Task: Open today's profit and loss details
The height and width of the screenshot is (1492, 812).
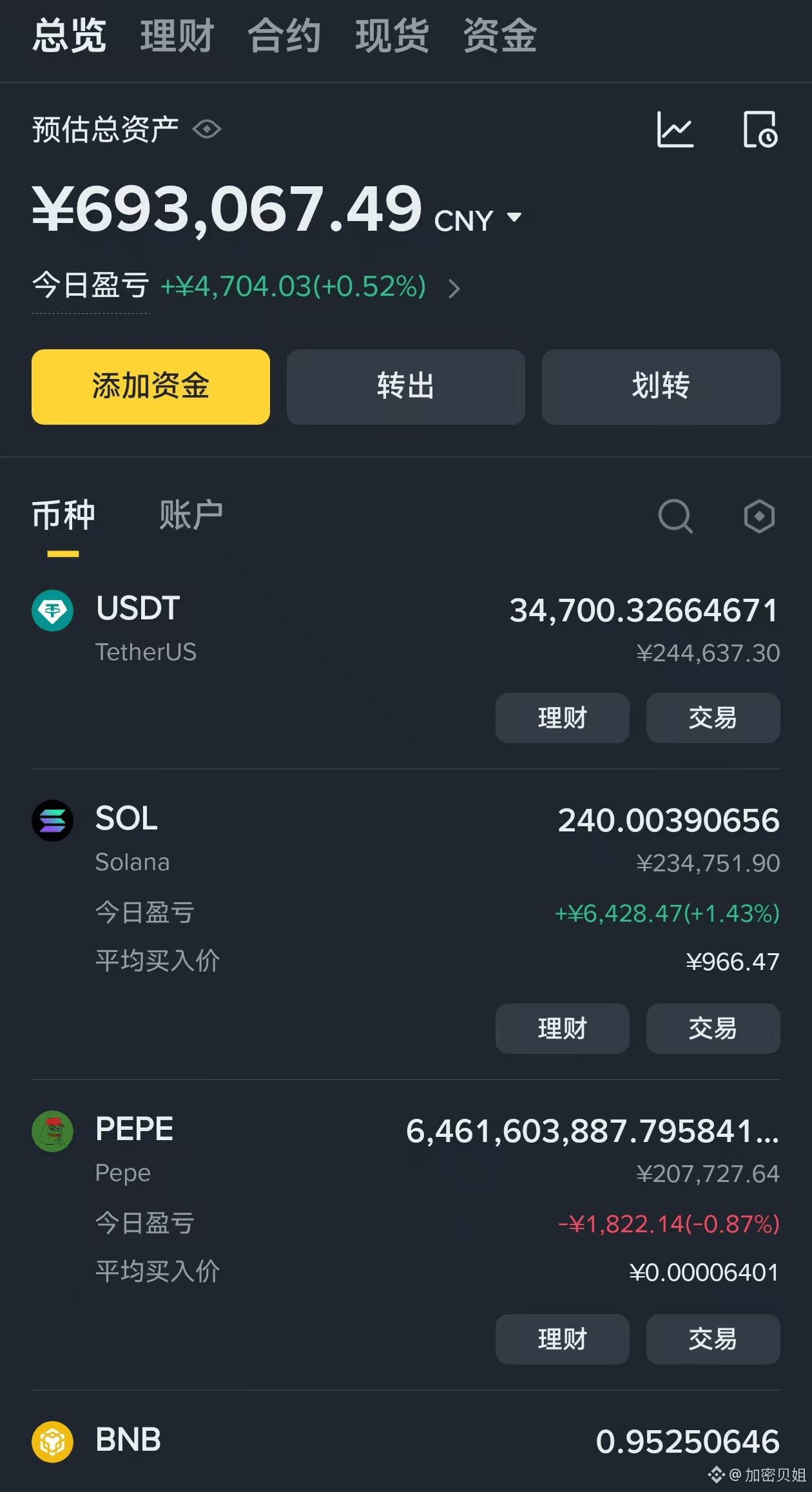Action: click(x=454, y=288)
